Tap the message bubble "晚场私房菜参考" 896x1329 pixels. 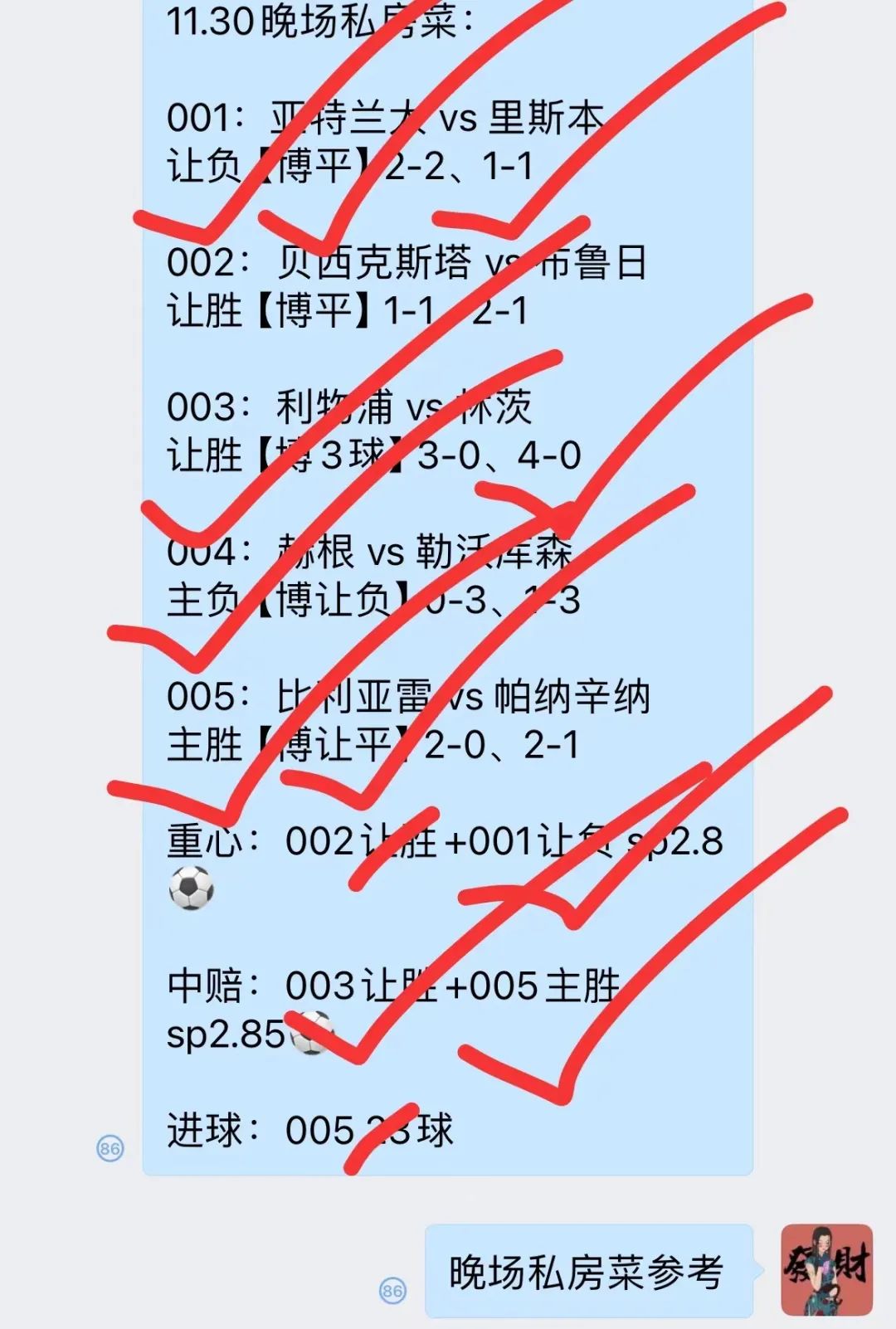pyautogui.click(x=587, y=1272)
